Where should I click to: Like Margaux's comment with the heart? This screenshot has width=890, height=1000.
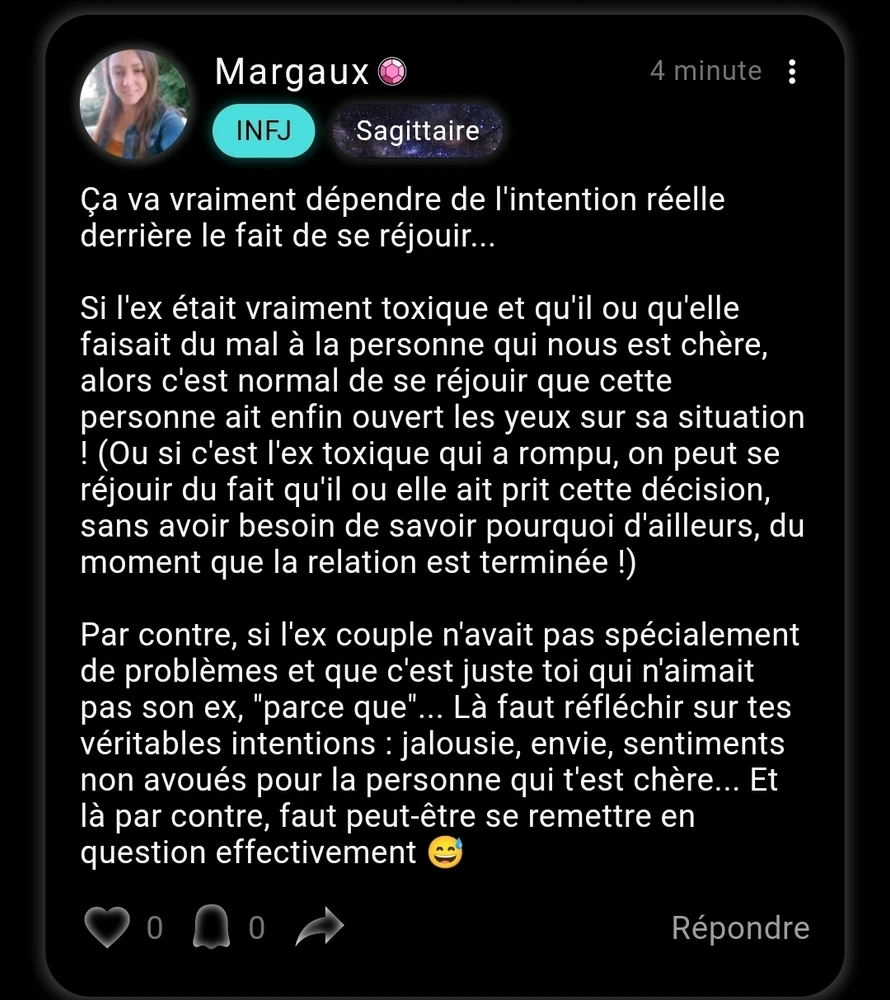point(107,928)
